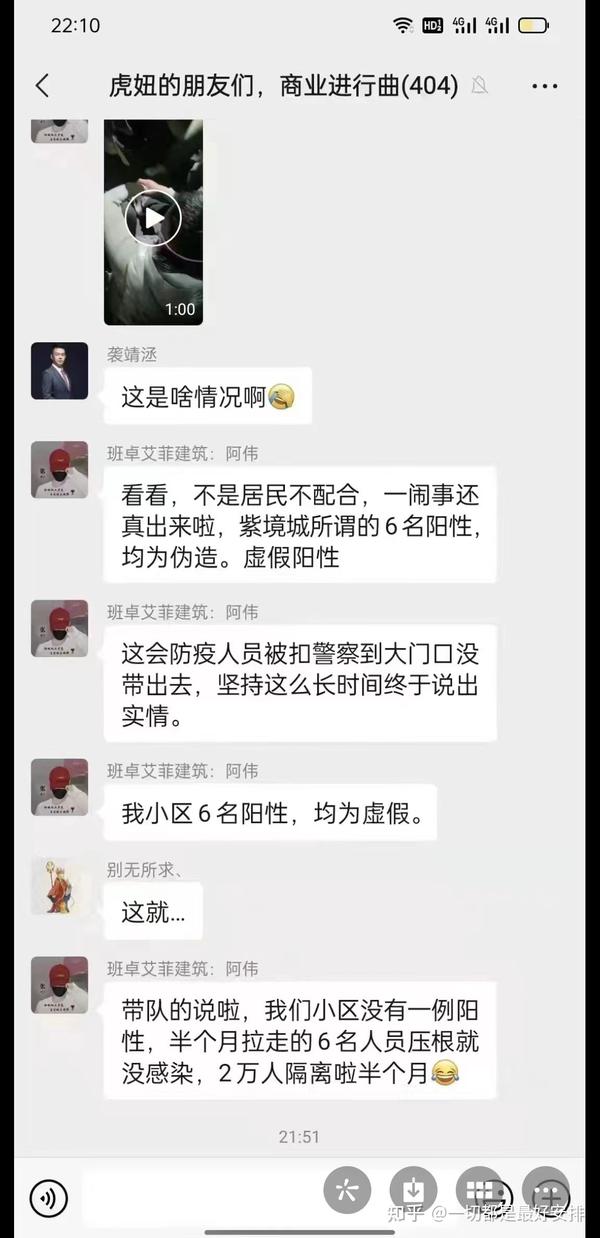600x1238 pixels.
Task: Tap the floating download button
Action: click(413, 1190)
